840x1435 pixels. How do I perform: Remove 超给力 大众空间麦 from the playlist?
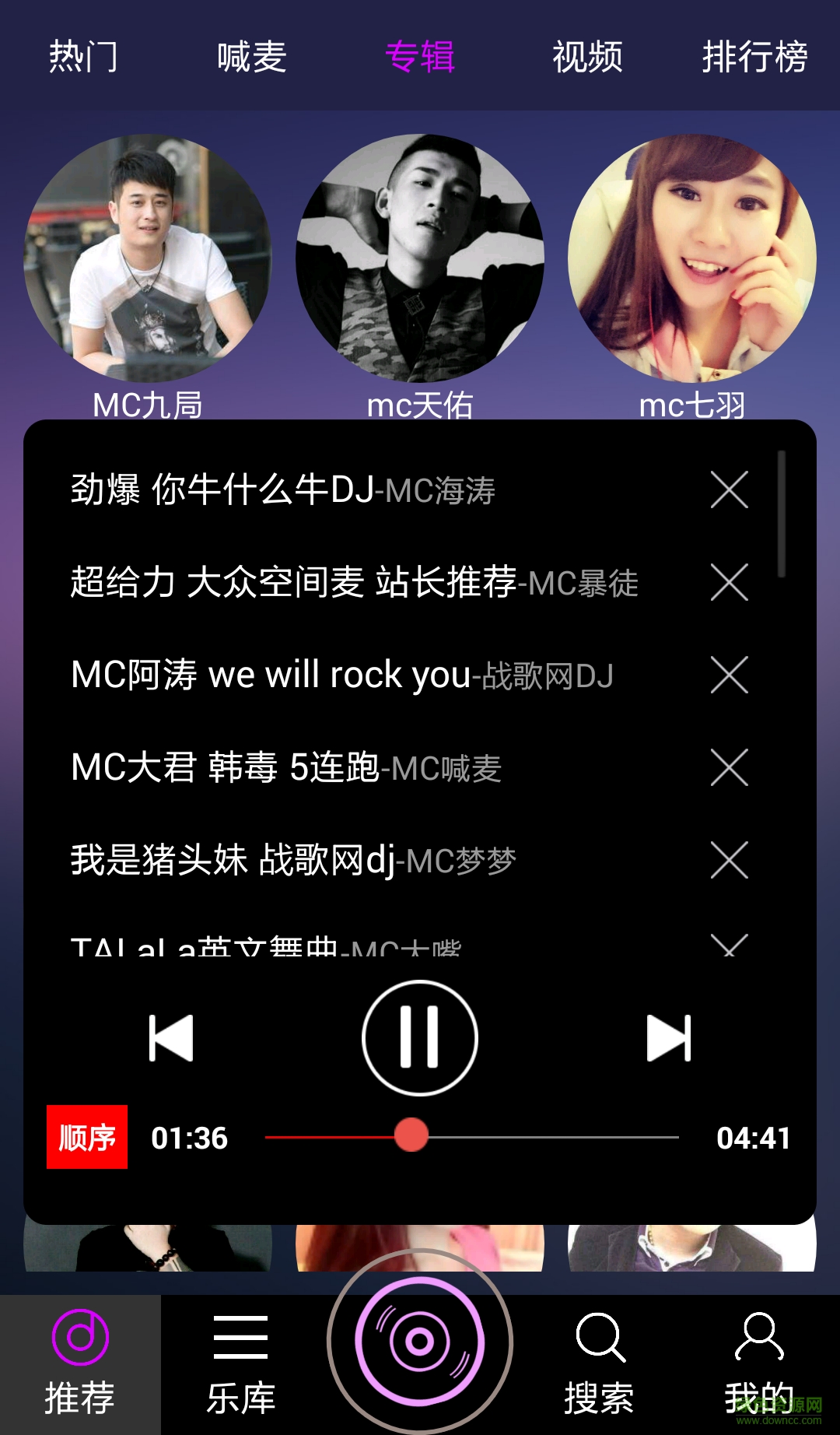point(730,582)
